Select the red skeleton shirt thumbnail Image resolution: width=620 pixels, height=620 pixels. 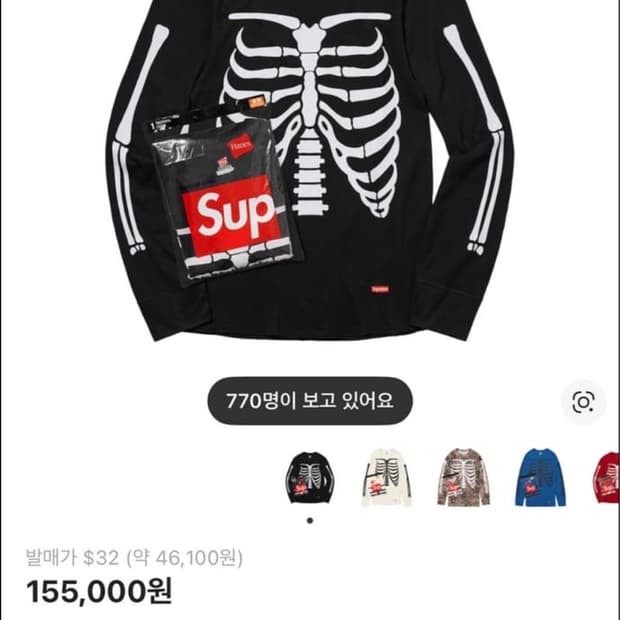605,478
